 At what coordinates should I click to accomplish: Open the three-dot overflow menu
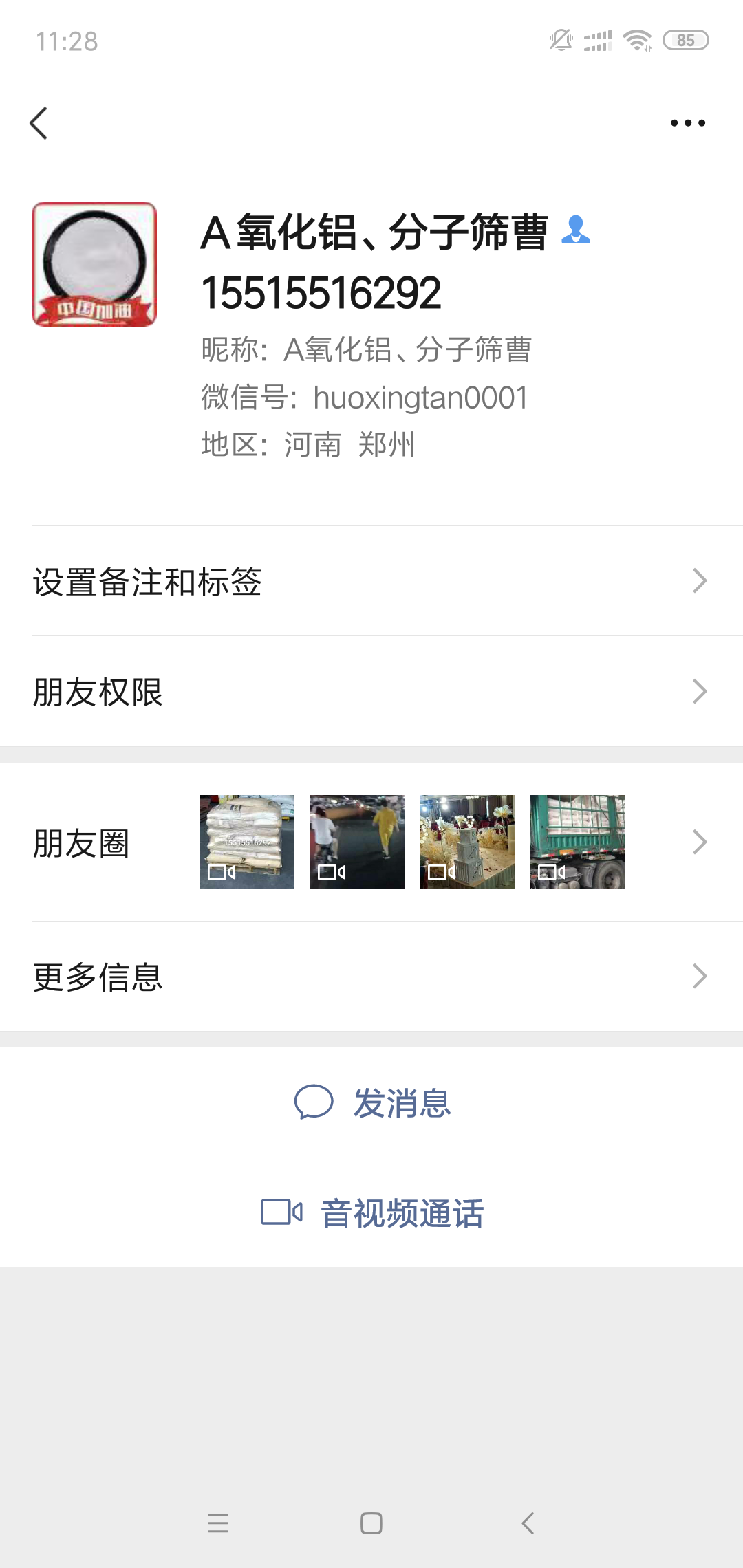[688, 123]
